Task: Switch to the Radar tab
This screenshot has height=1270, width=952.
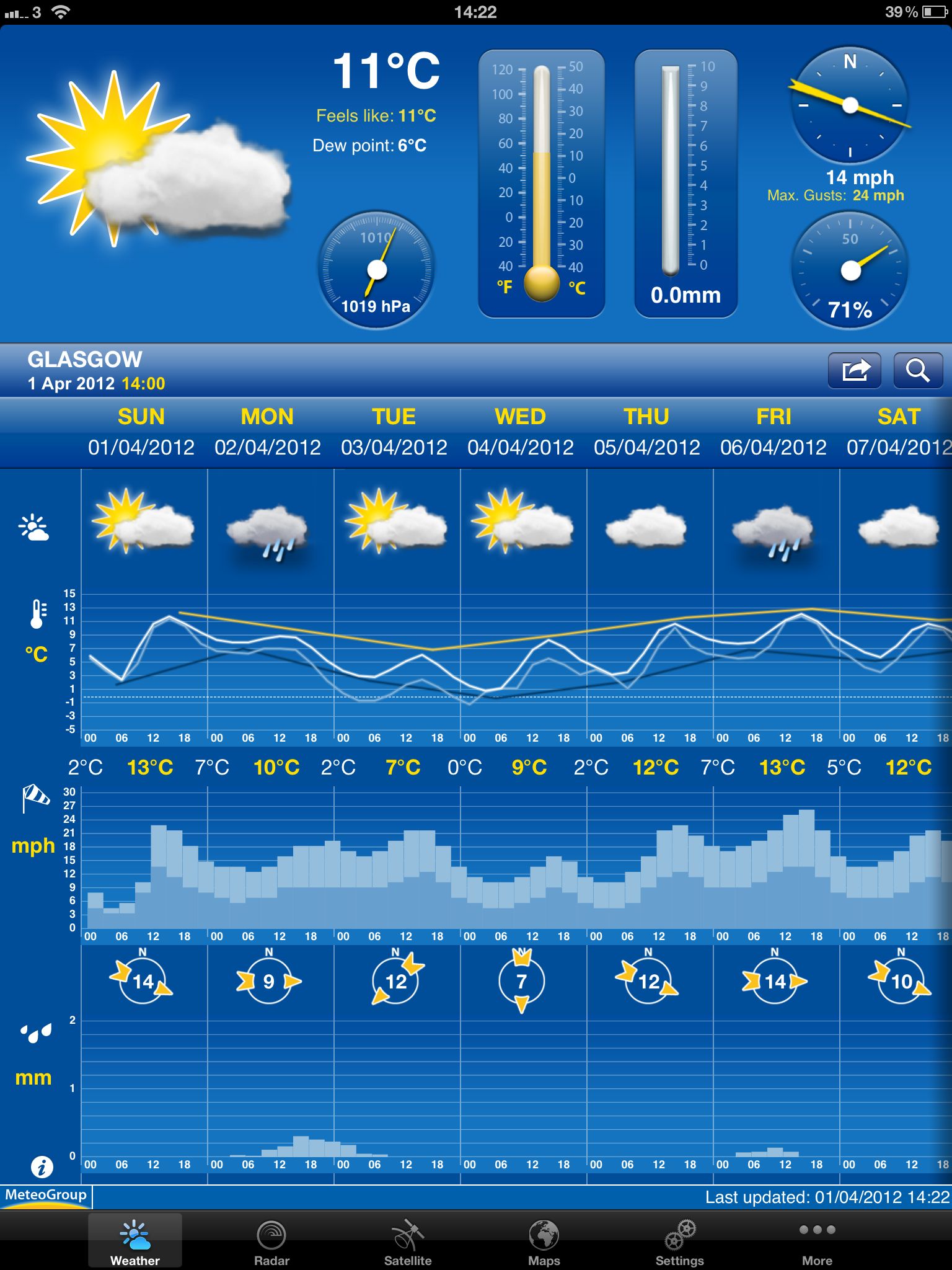Action: (x=271, y=1241)
